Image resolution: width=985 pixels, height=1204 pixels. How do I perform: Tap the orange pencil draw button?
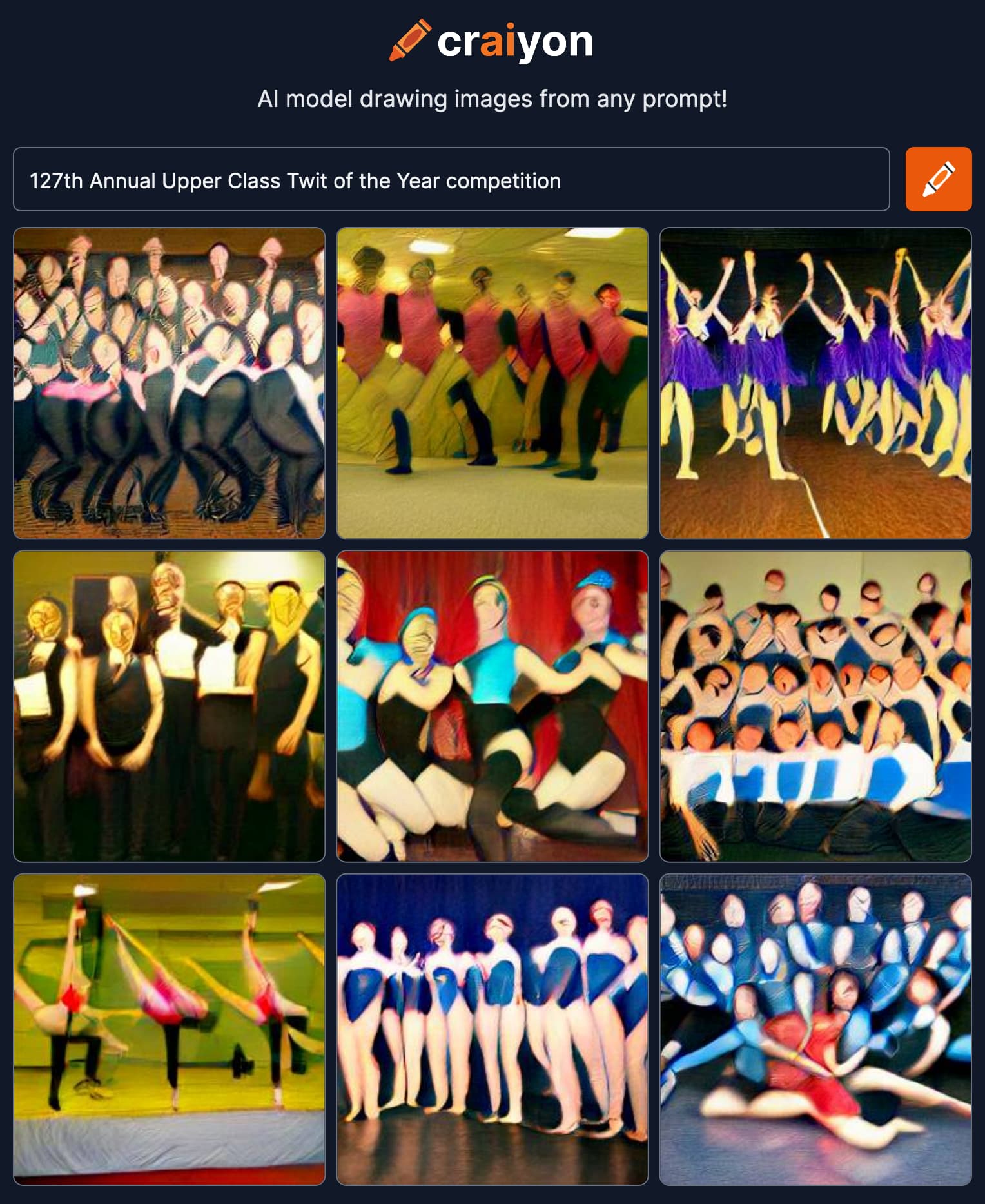938,180
